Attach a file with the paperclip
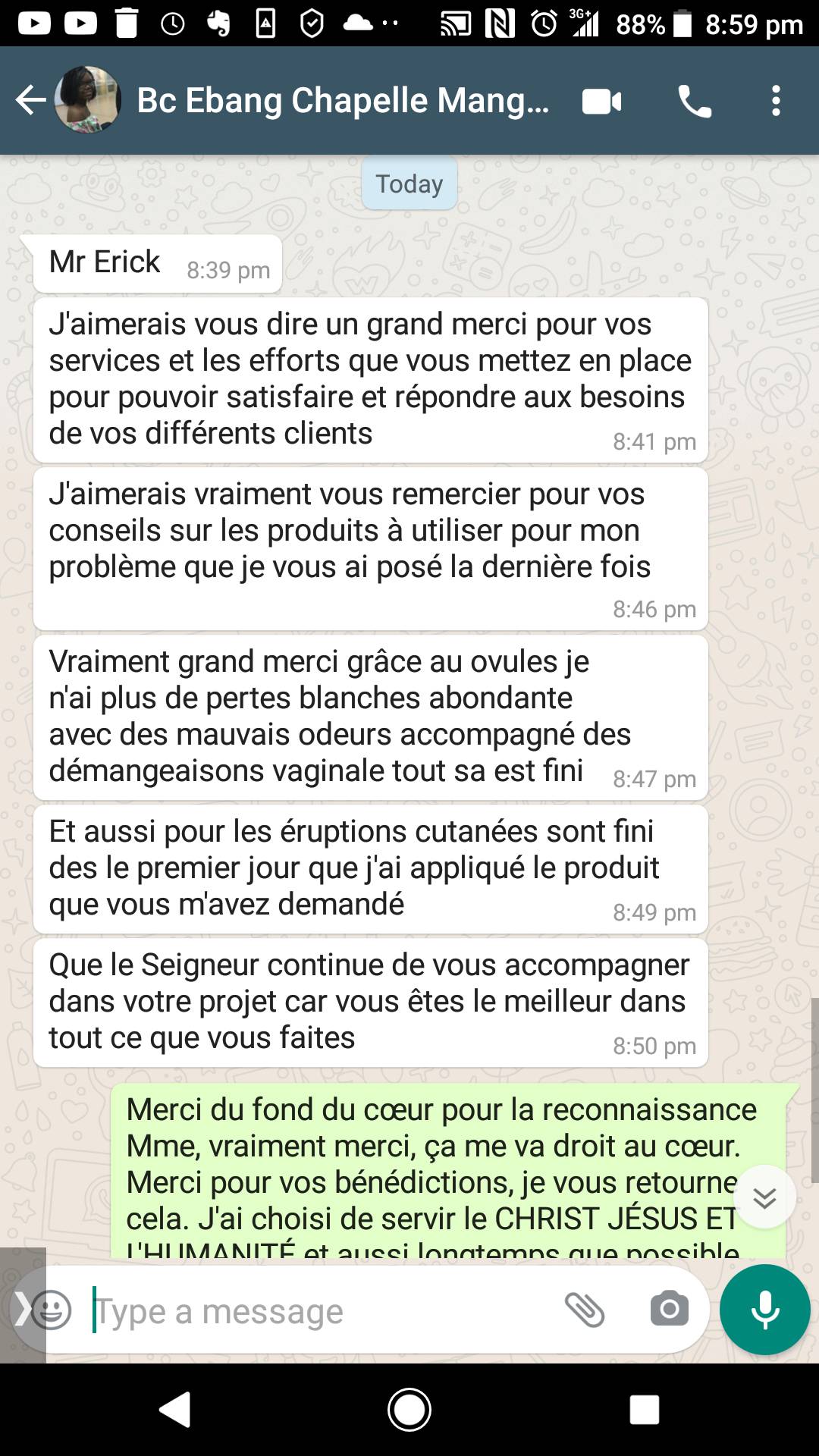The image size is (819, 1456). [x=585, y=1310]
